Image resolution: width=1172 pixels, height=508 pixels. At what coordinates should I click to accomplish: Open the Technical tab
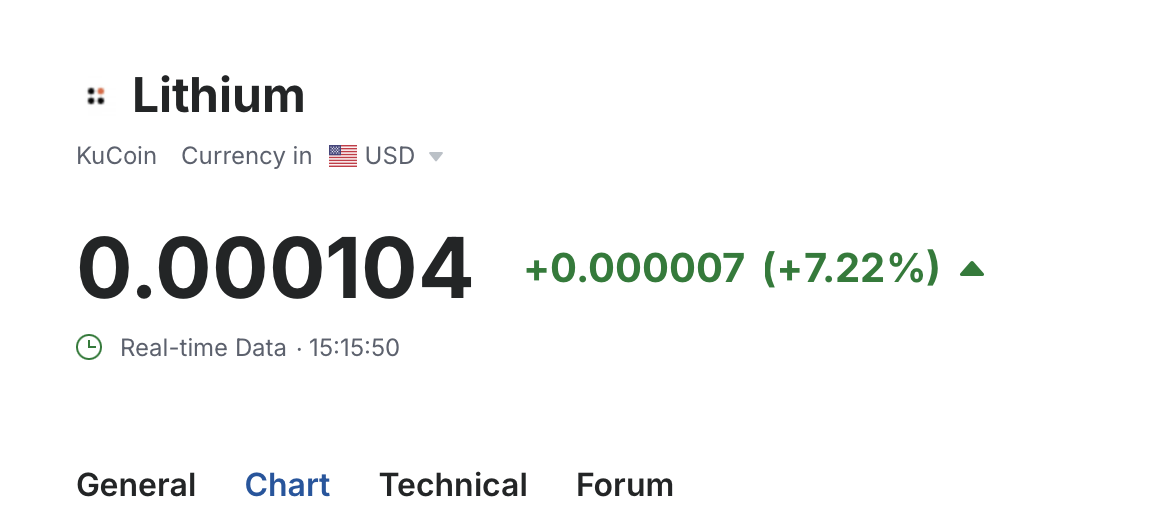pyautogui.click(x=453, y=485)
